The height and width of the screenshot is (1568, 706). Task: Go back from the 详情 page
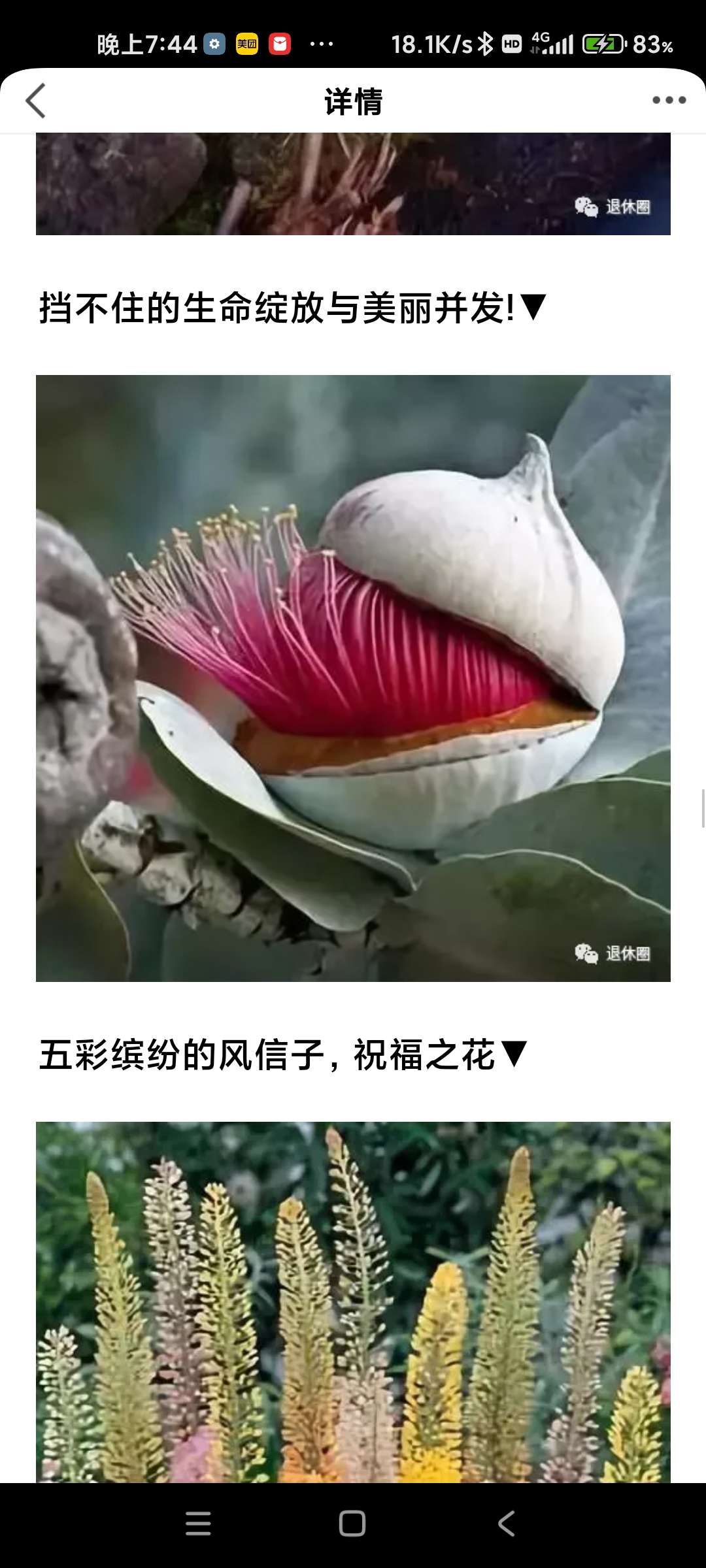tap(36, 101)
